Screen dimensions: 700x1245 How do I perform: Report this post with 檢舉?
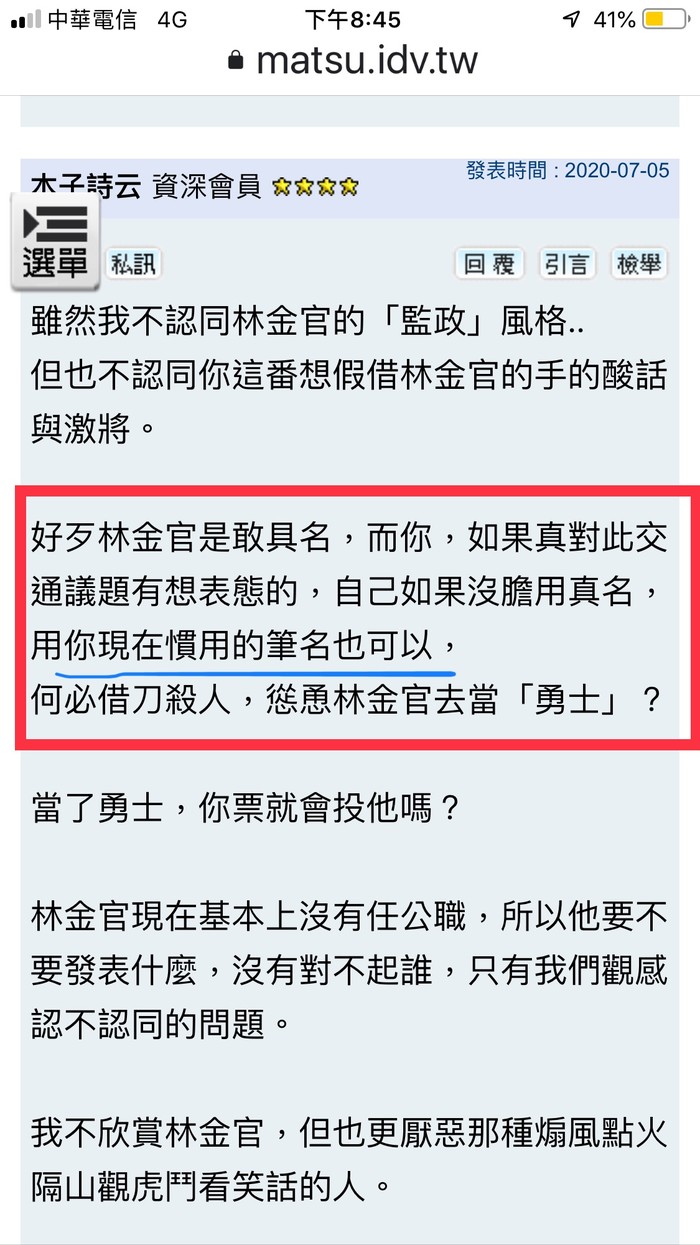tap(639, 264)
